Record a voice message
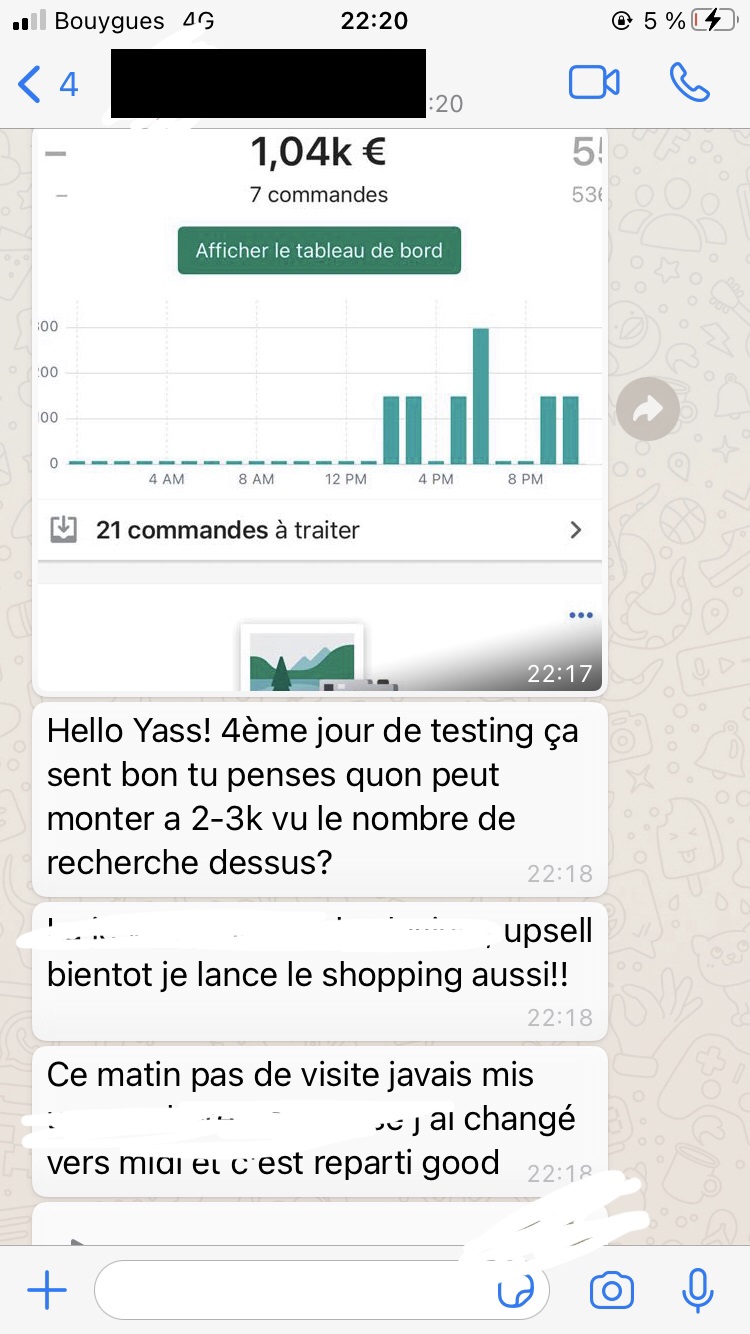The height and width of the screenshot is (1334, 750). pyautogui.click(x=697, y=1291)
